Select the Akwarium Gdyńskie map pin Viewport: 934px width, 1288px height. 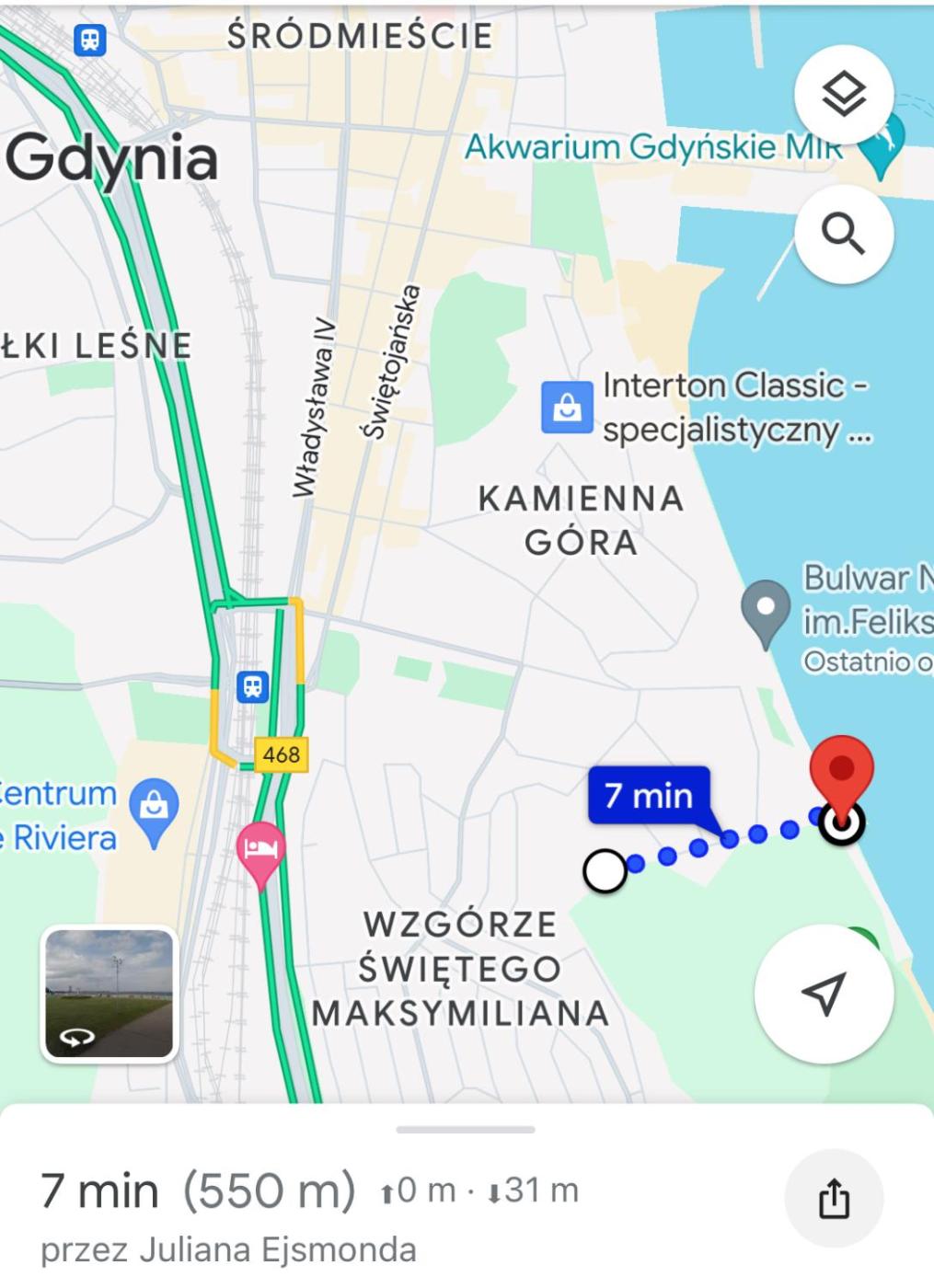883,147
